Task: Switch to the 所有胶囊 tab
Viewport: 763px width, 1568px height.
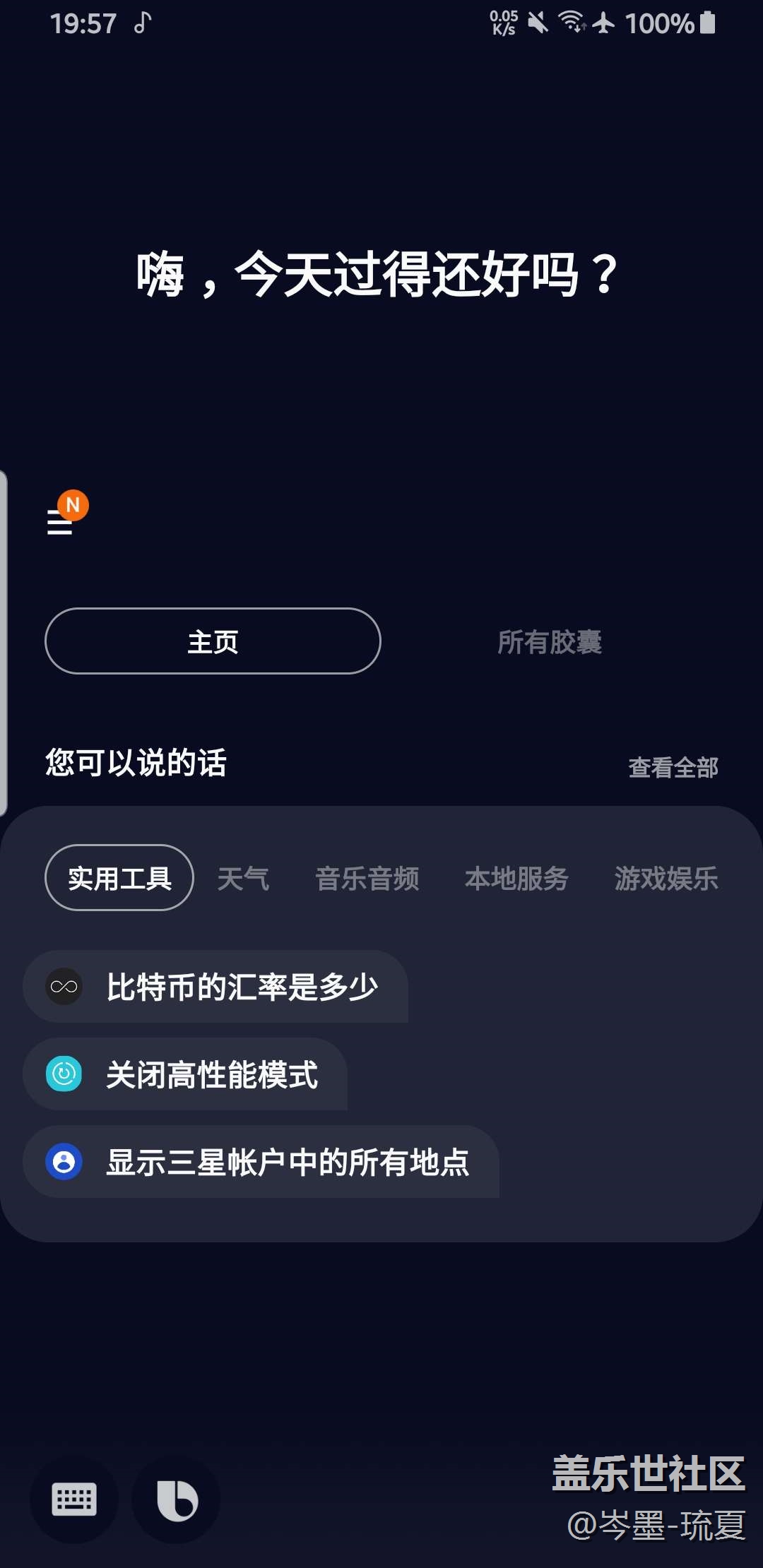Action: (550, 641)
